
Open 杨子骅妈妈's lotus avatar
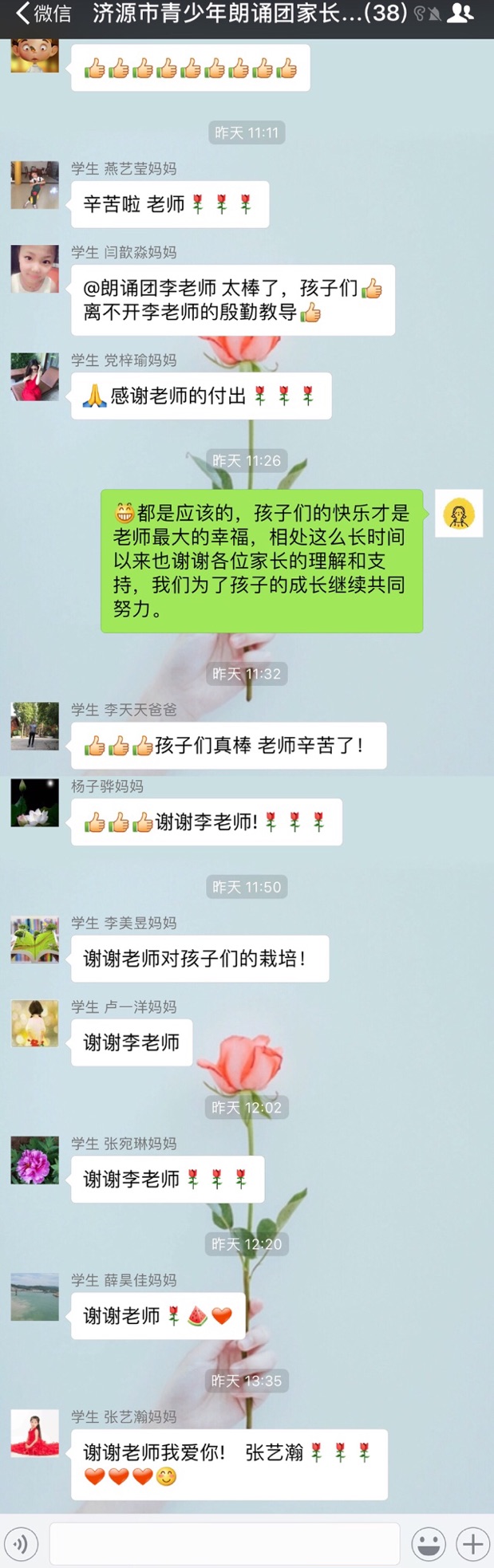pyautogui.click(x=35, y=803)
